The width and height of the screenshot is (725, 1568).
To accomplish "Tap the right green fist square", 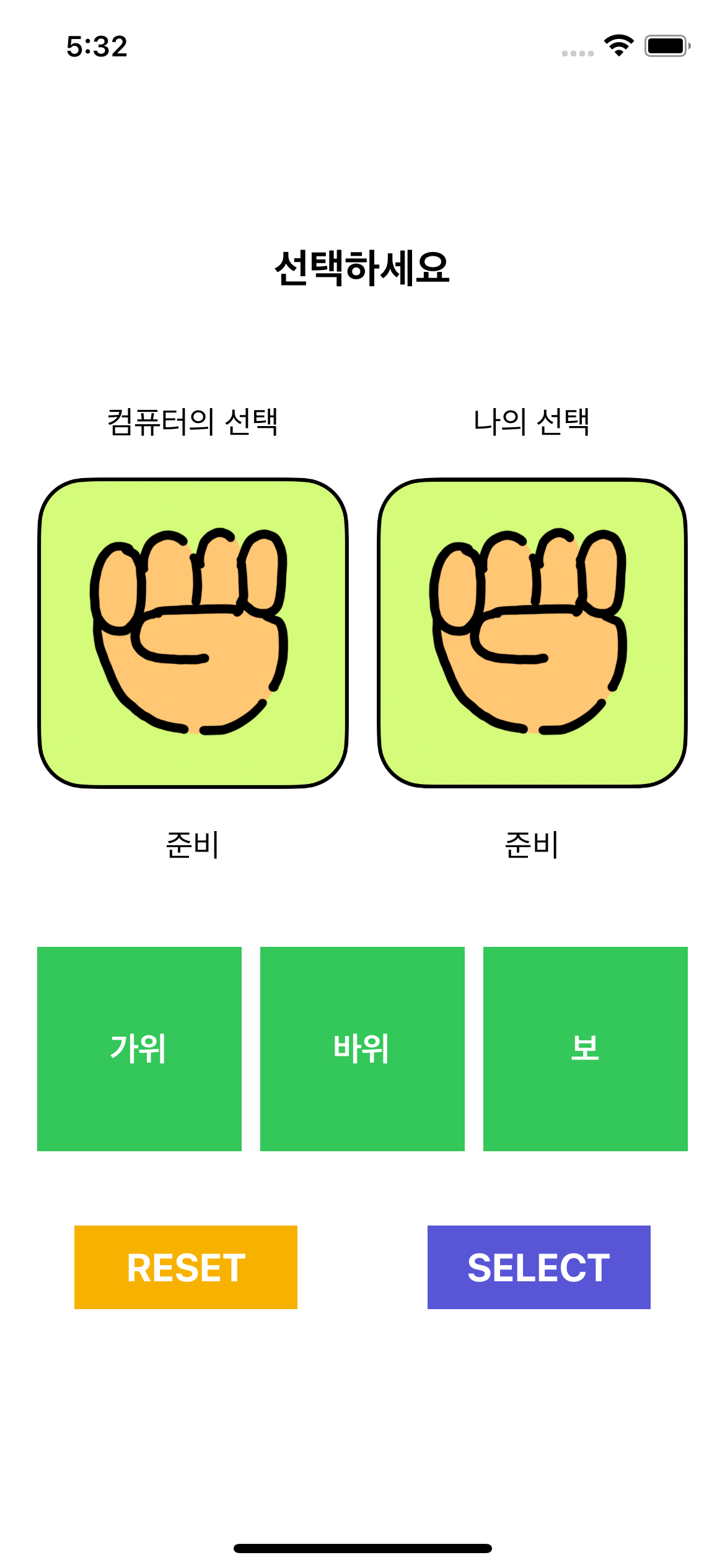I will pyautogui.click(x=532, y=632).
